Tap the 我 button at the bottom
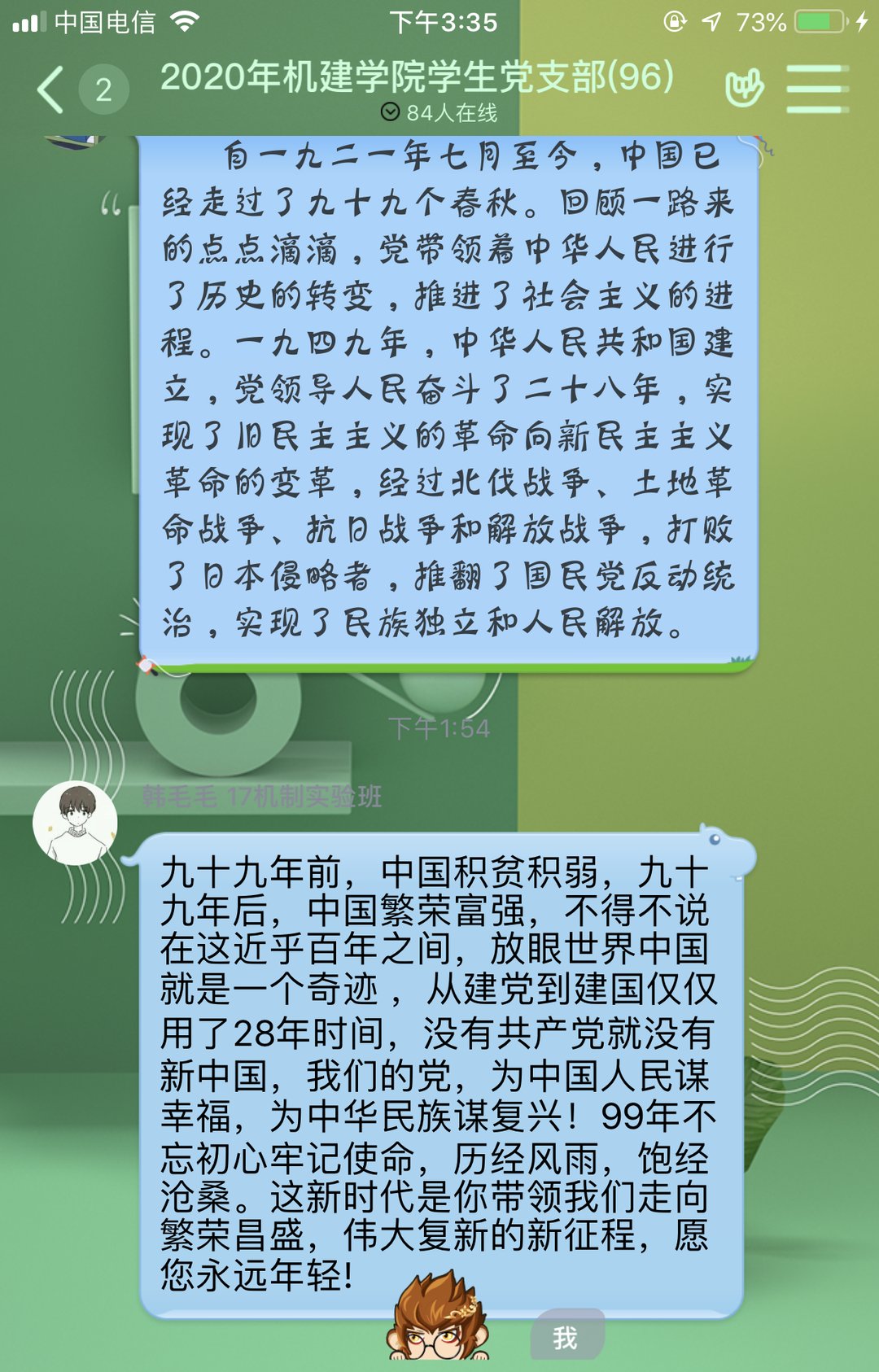Viewport: 879px width, 1372px height. tap(566, 1336)
